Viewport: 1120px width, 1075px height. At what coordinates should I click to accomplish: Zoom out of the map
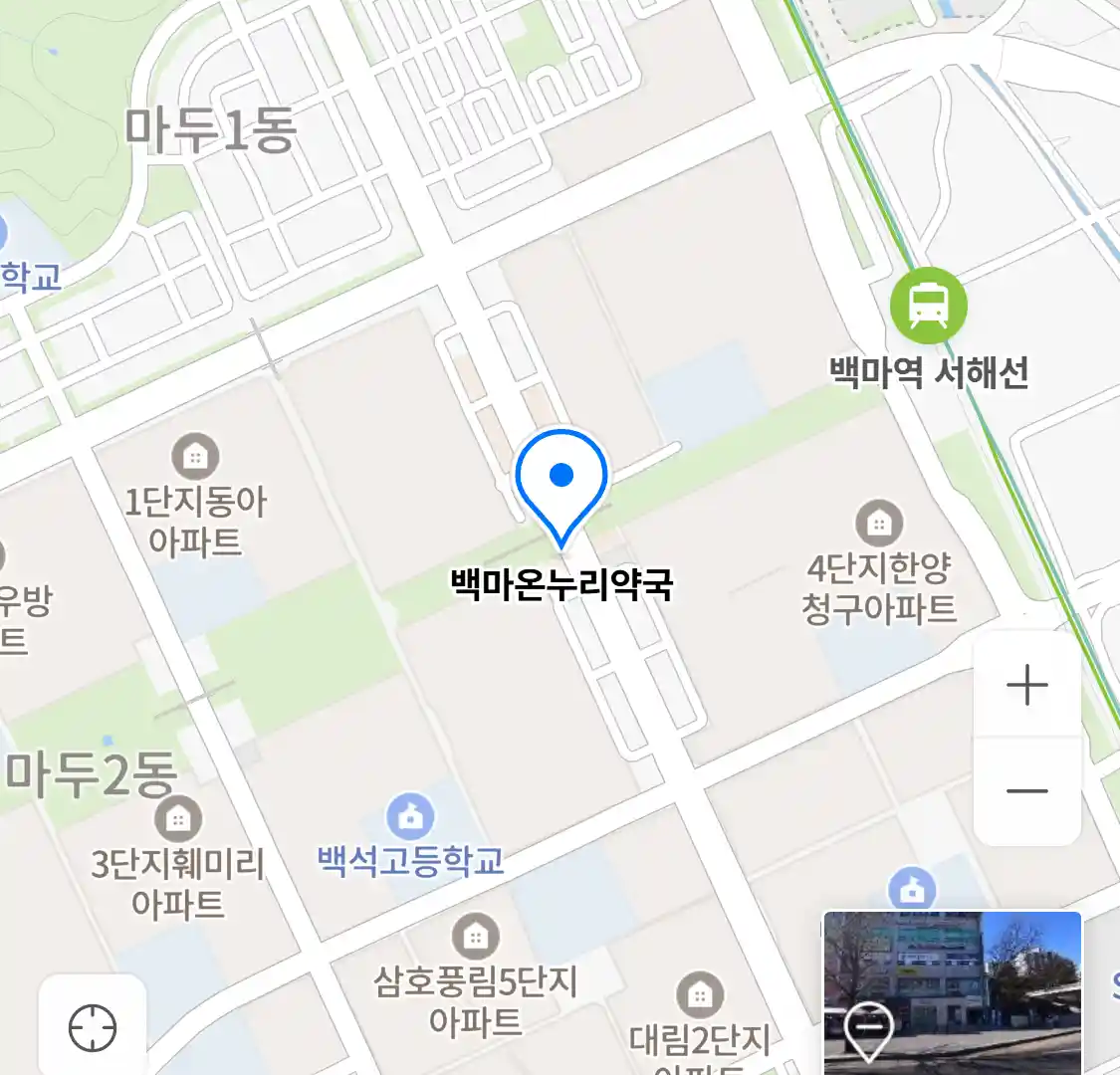(1026, 791)
